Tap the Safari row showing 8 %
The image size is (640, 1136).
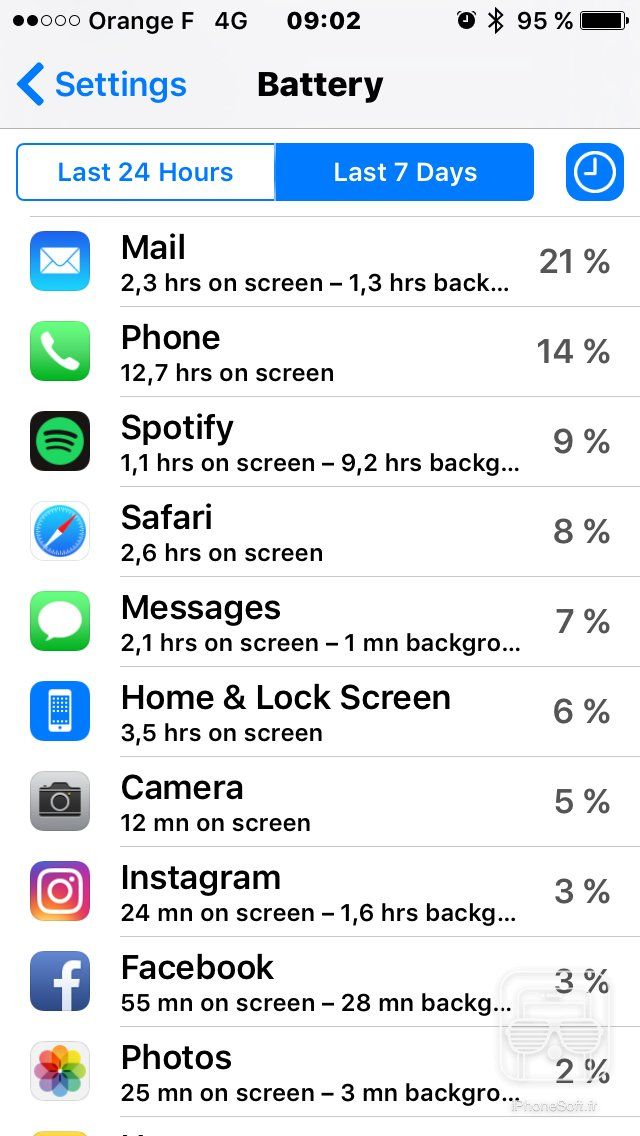(x=320, y=532)
